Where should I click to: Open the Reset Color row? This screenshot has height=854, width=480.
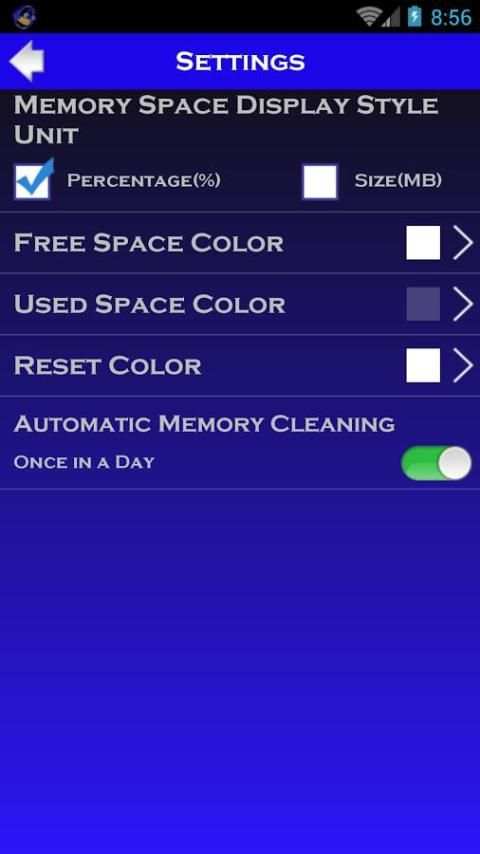(240, 365)
